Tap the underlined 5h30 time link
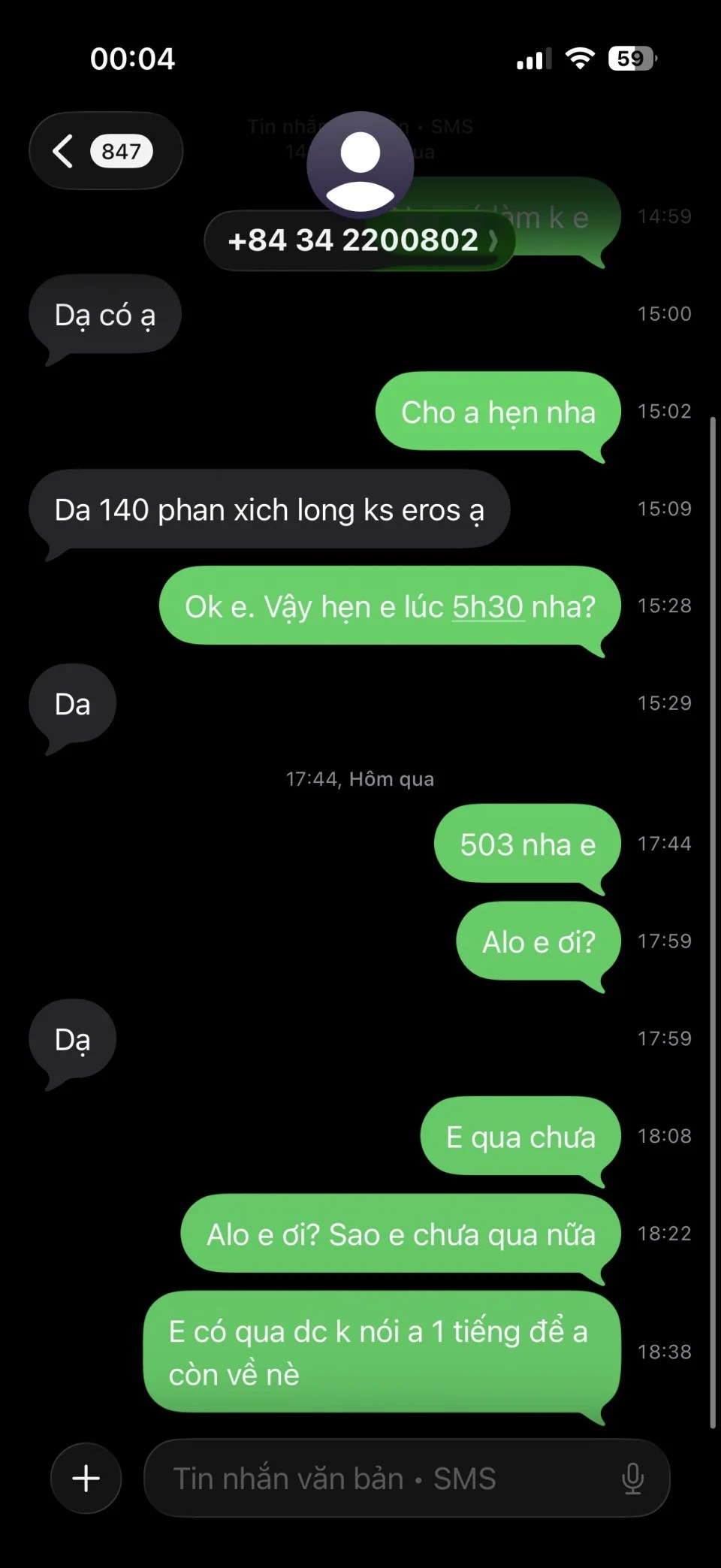Image resolution: width=721 pixels, height=1568 pixels. point(487,607)
